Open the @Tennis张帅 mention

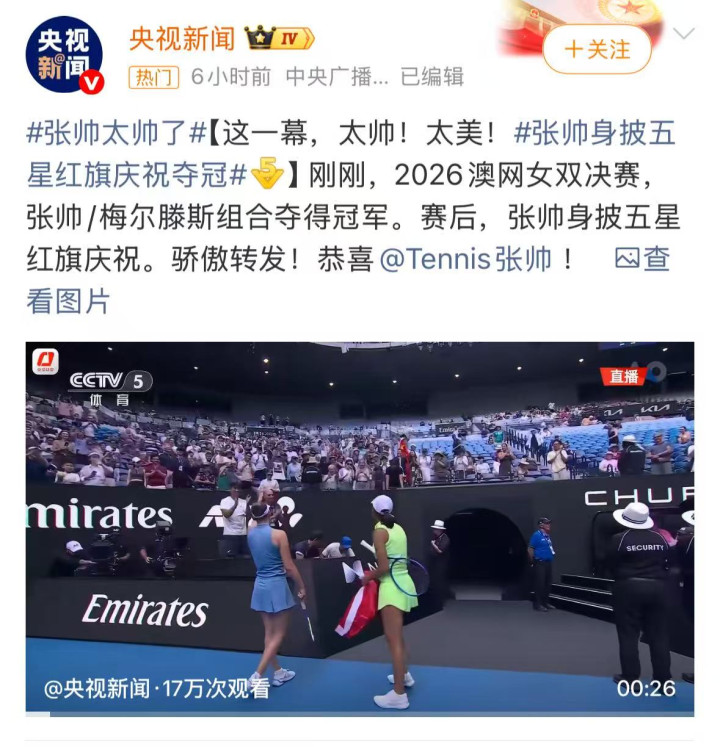(x=466, y=259)
